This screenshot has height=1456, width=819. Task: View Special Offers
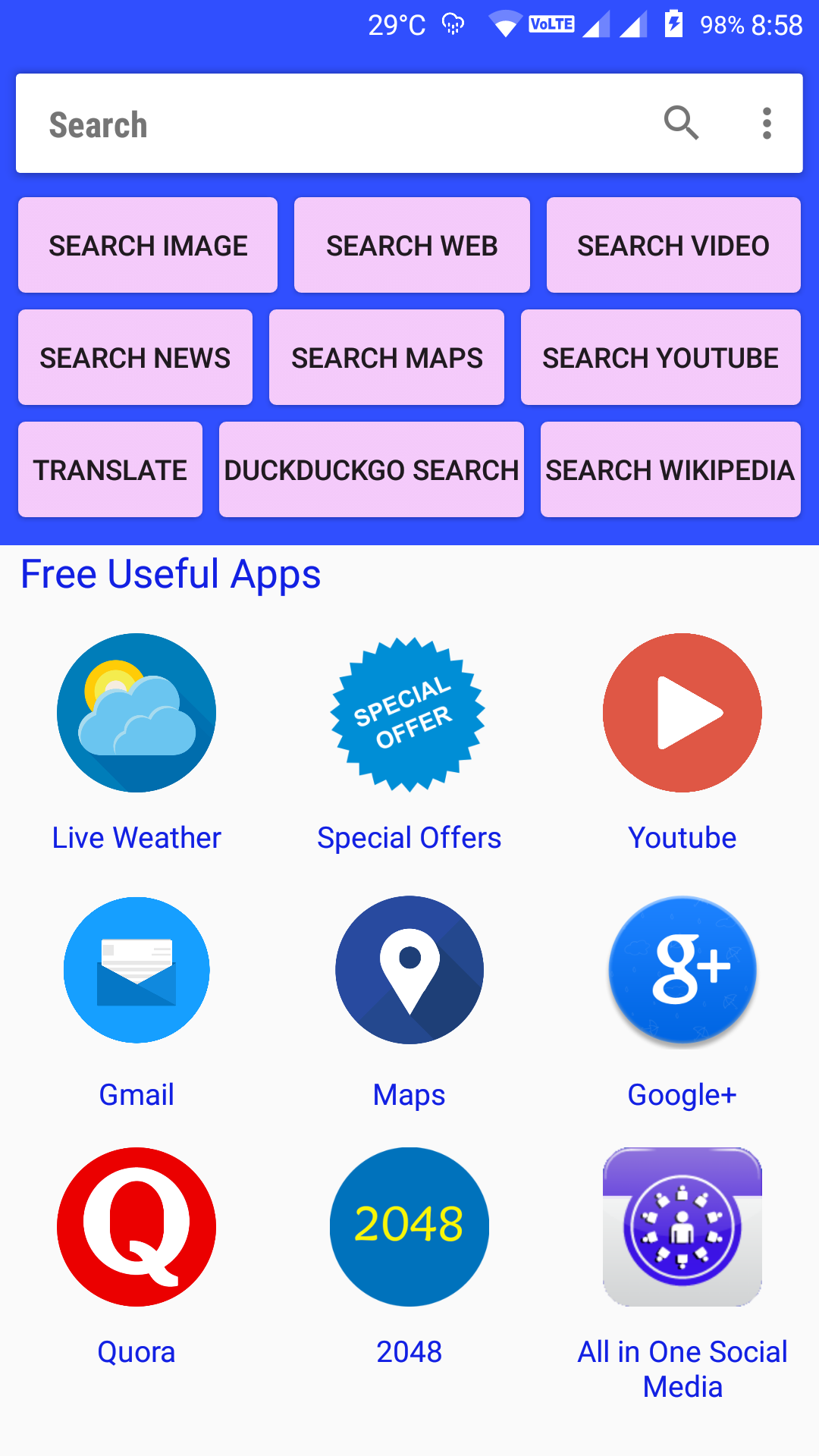(409, 714)
